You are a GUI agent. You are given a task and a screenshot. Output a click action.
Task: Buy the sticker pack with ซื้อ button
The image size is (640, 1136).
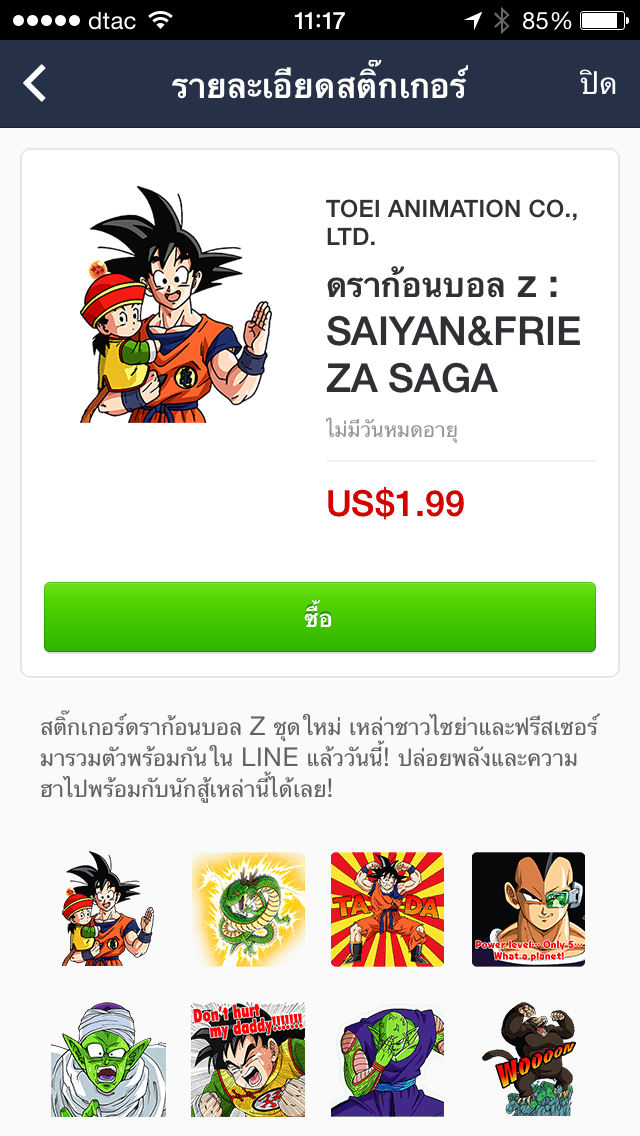(319, 617)
